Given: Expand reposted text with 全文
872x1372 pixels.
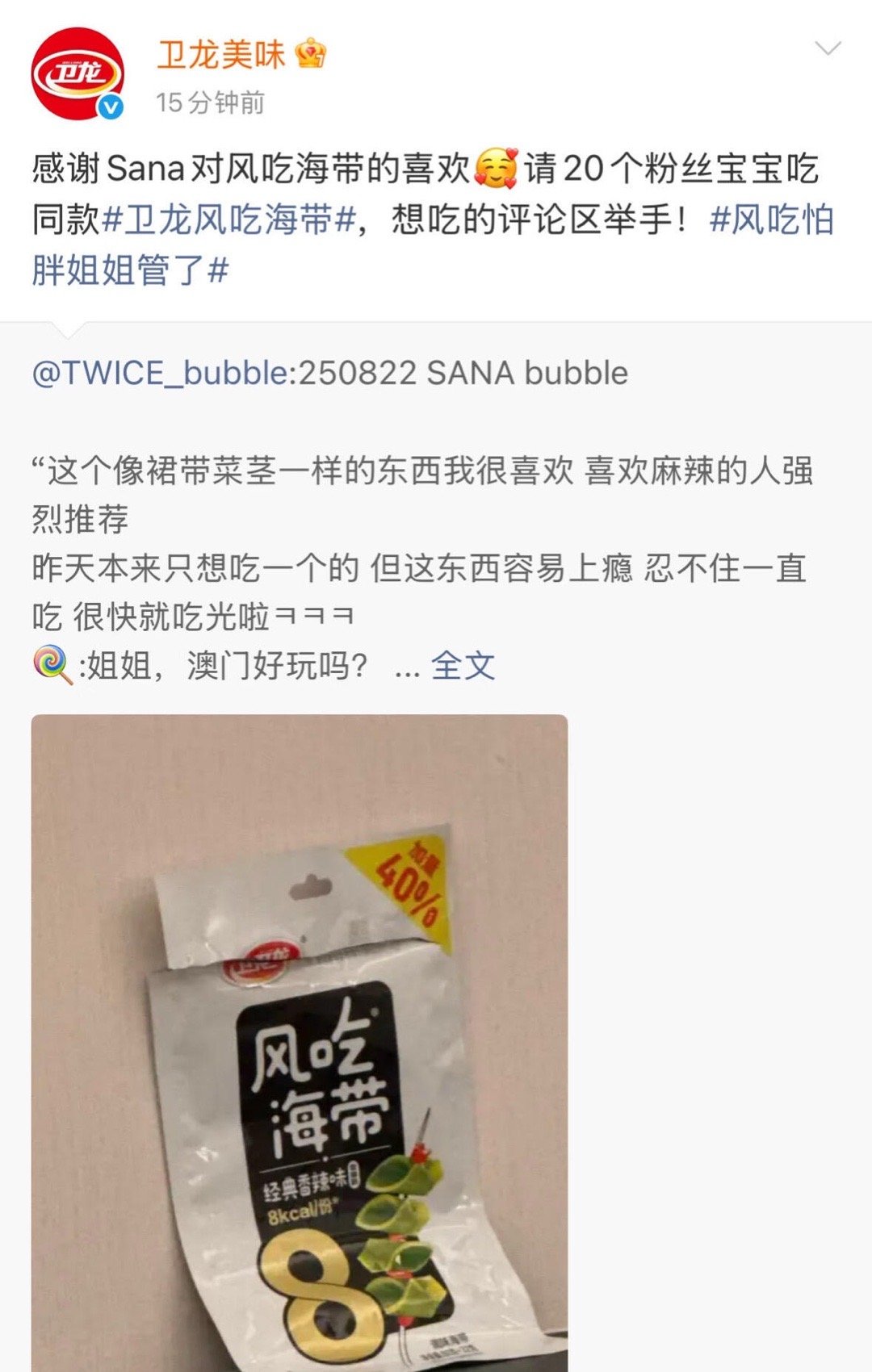Looking at the screenshot, I should (x=463, y=667).
